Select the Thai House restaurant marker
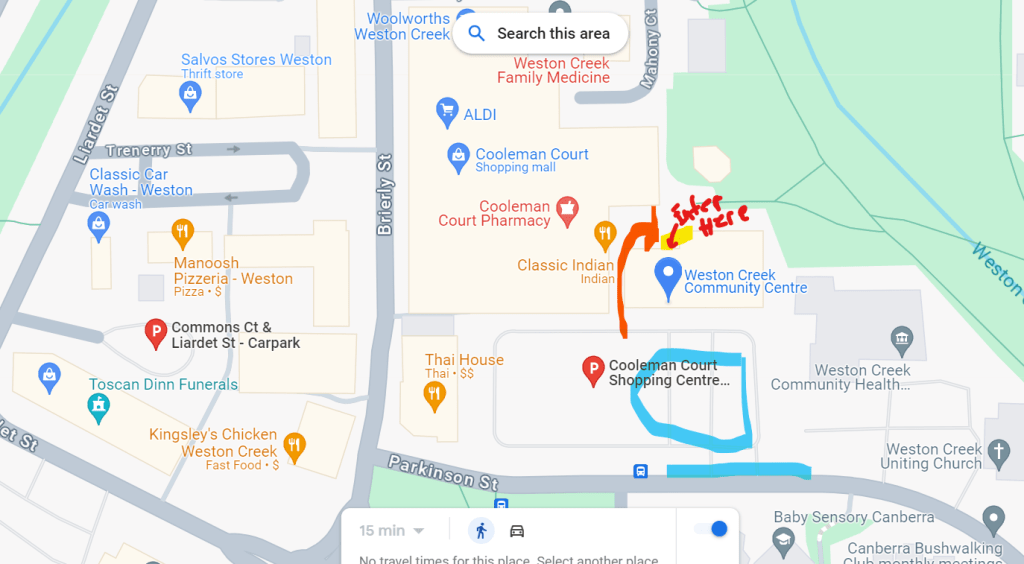The image size is (1024, 564). pos(433,396)
